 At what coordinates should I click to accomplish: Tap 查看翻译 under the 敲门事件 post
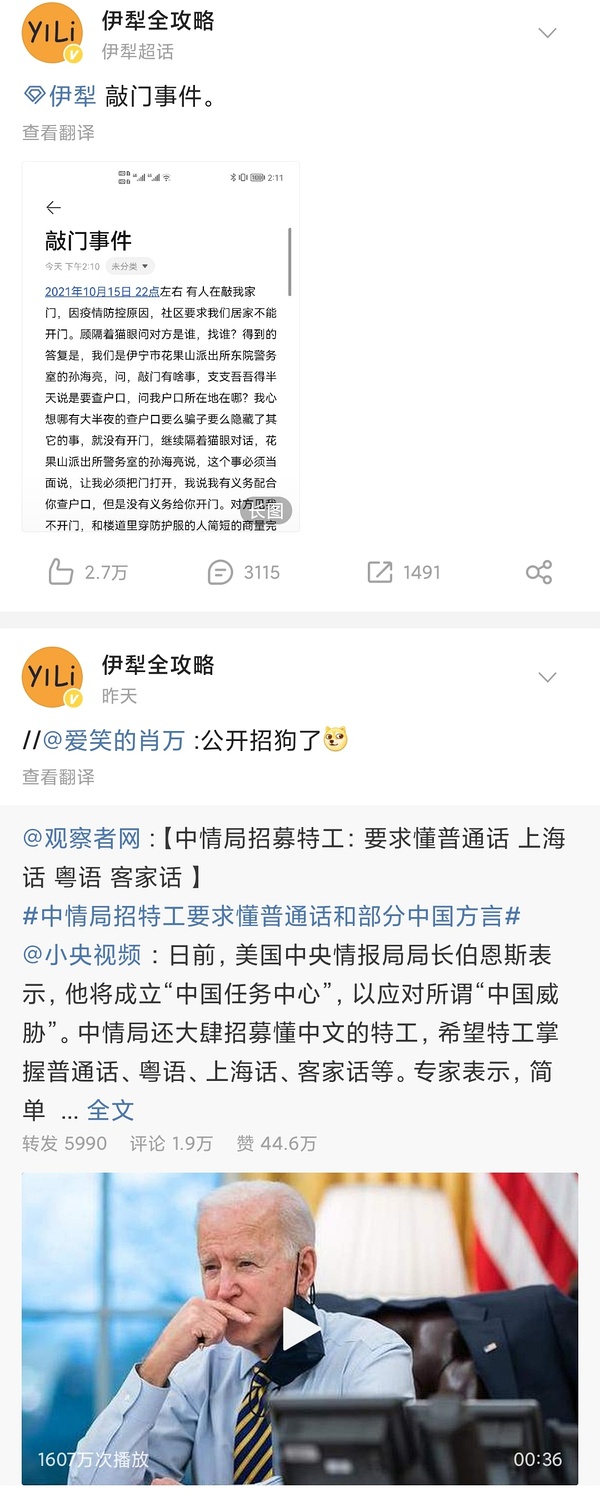pos(58,132)
